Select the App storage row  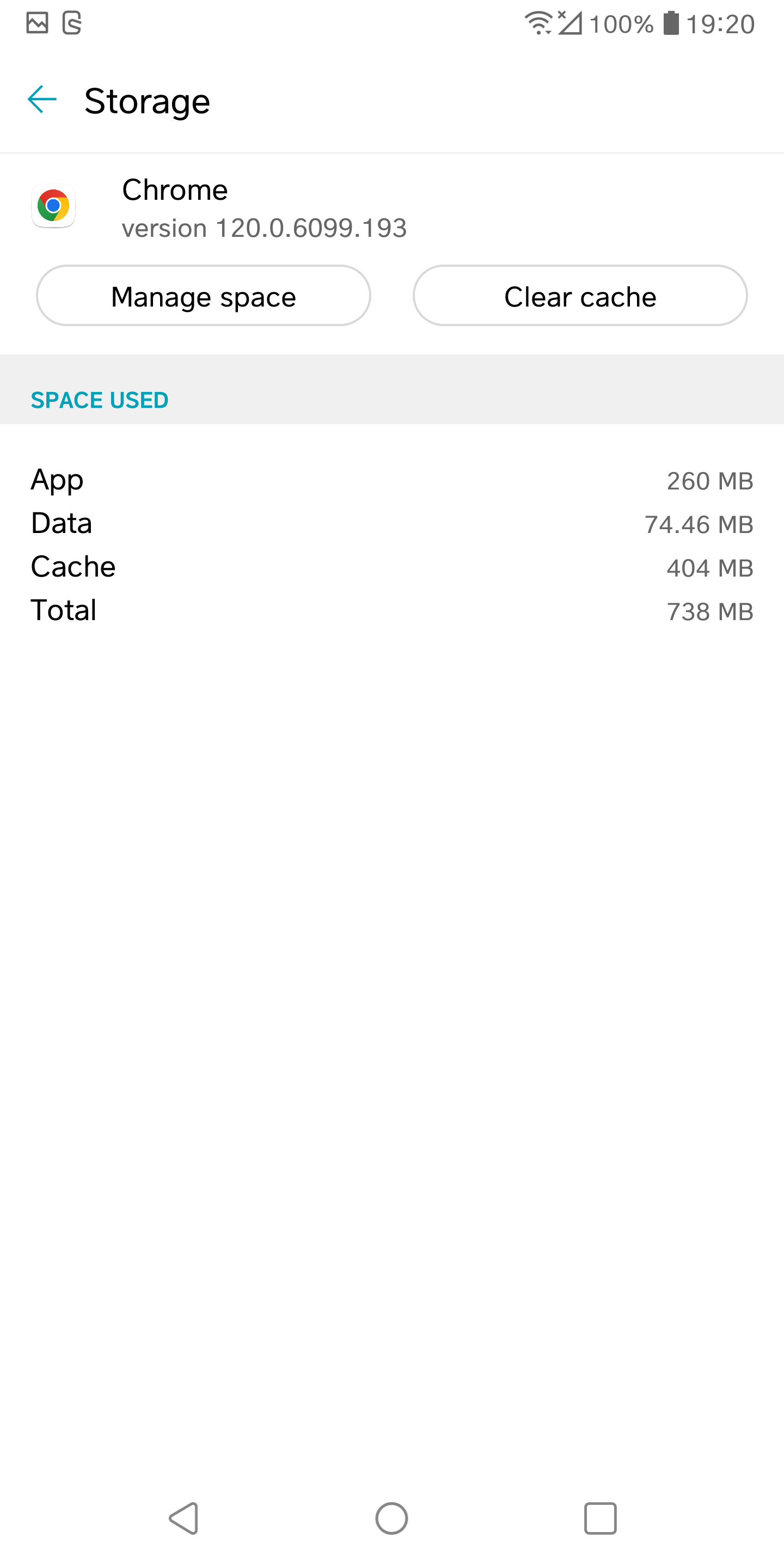(x=392, y=480)
